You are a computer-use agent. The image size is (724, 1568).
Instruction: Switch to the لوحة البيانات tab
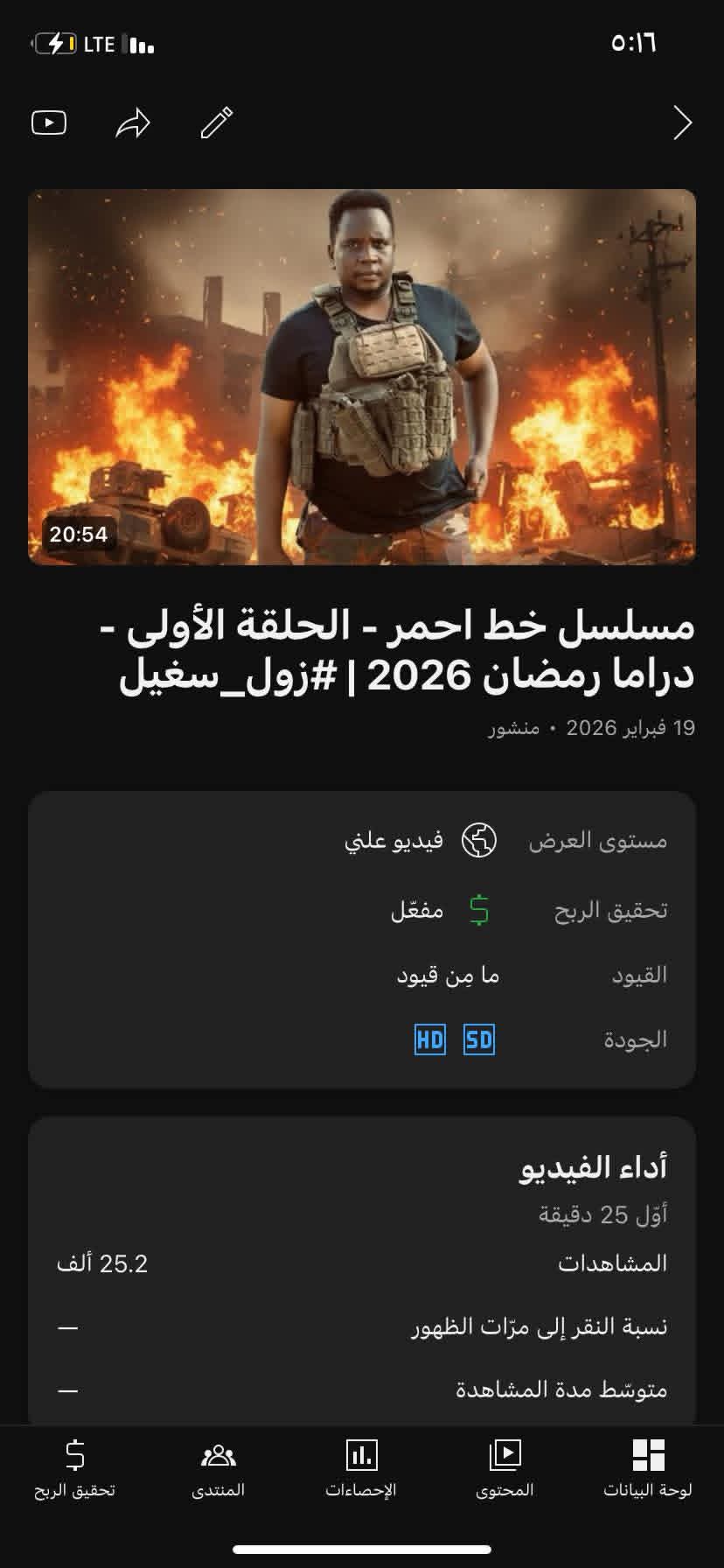tap(648, 1468)
